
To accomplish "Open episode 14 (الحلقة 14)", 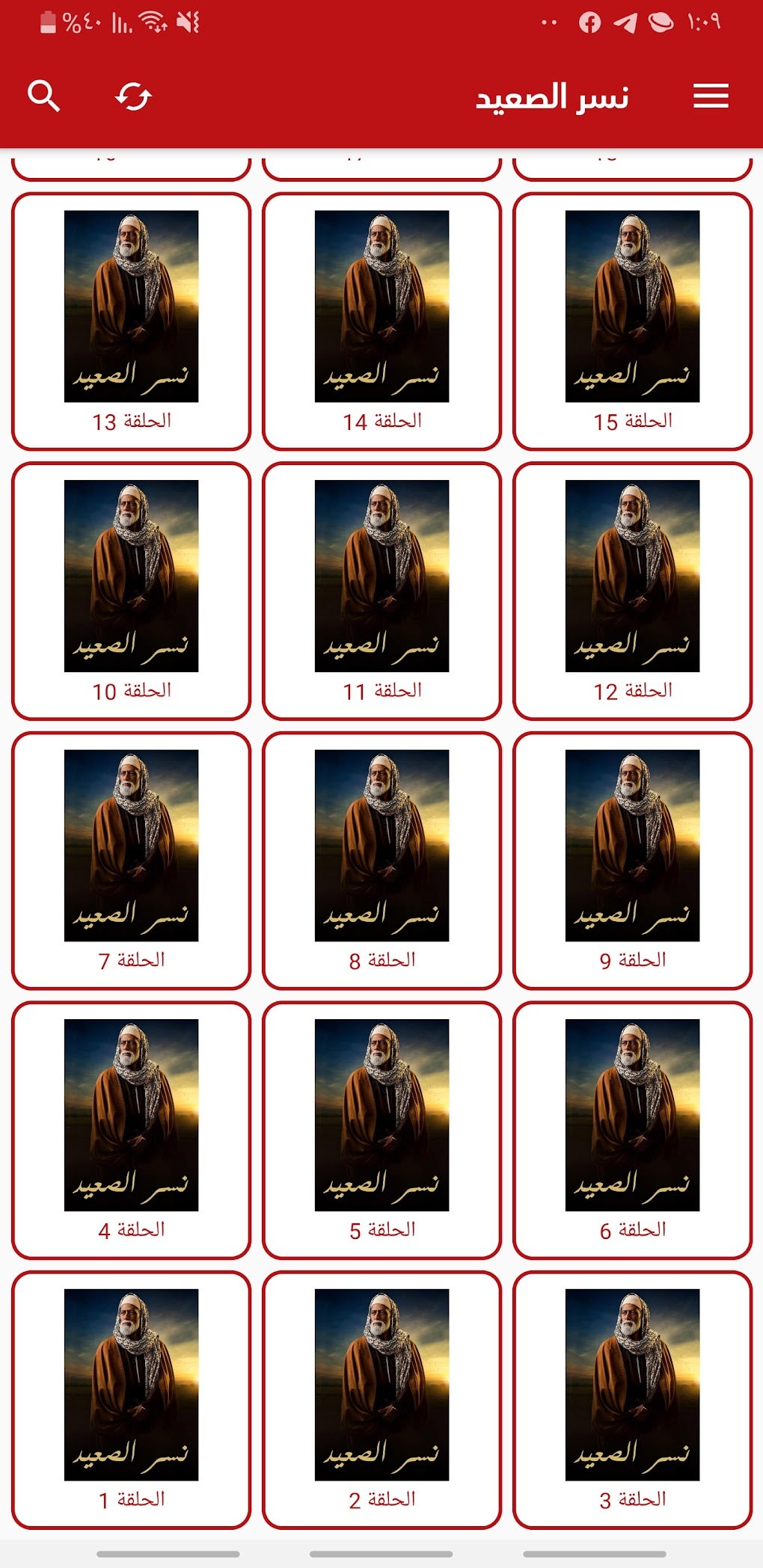I will click(382, 322).
